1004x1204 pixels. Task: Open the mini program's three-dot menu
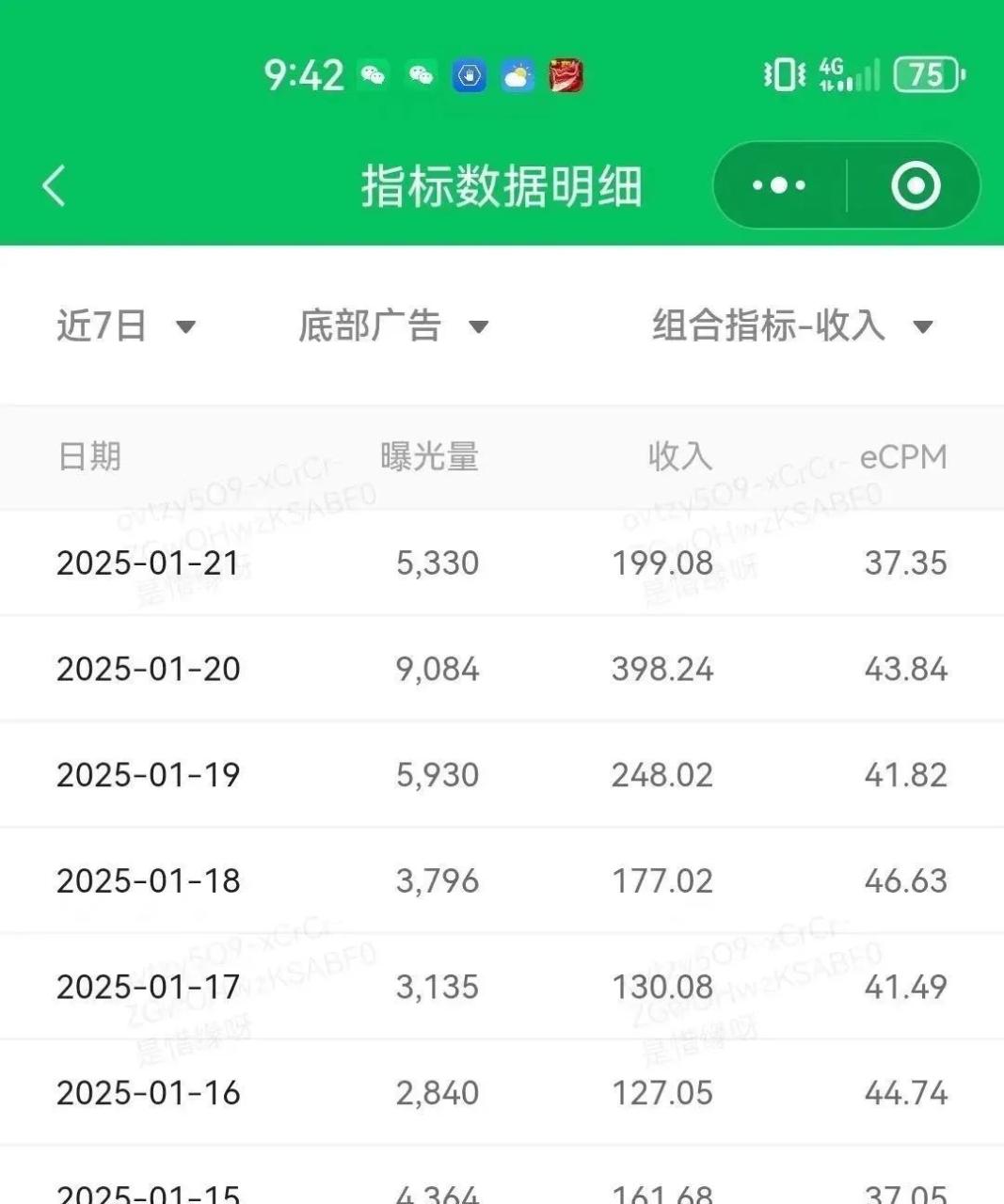[x=778, y=185]
